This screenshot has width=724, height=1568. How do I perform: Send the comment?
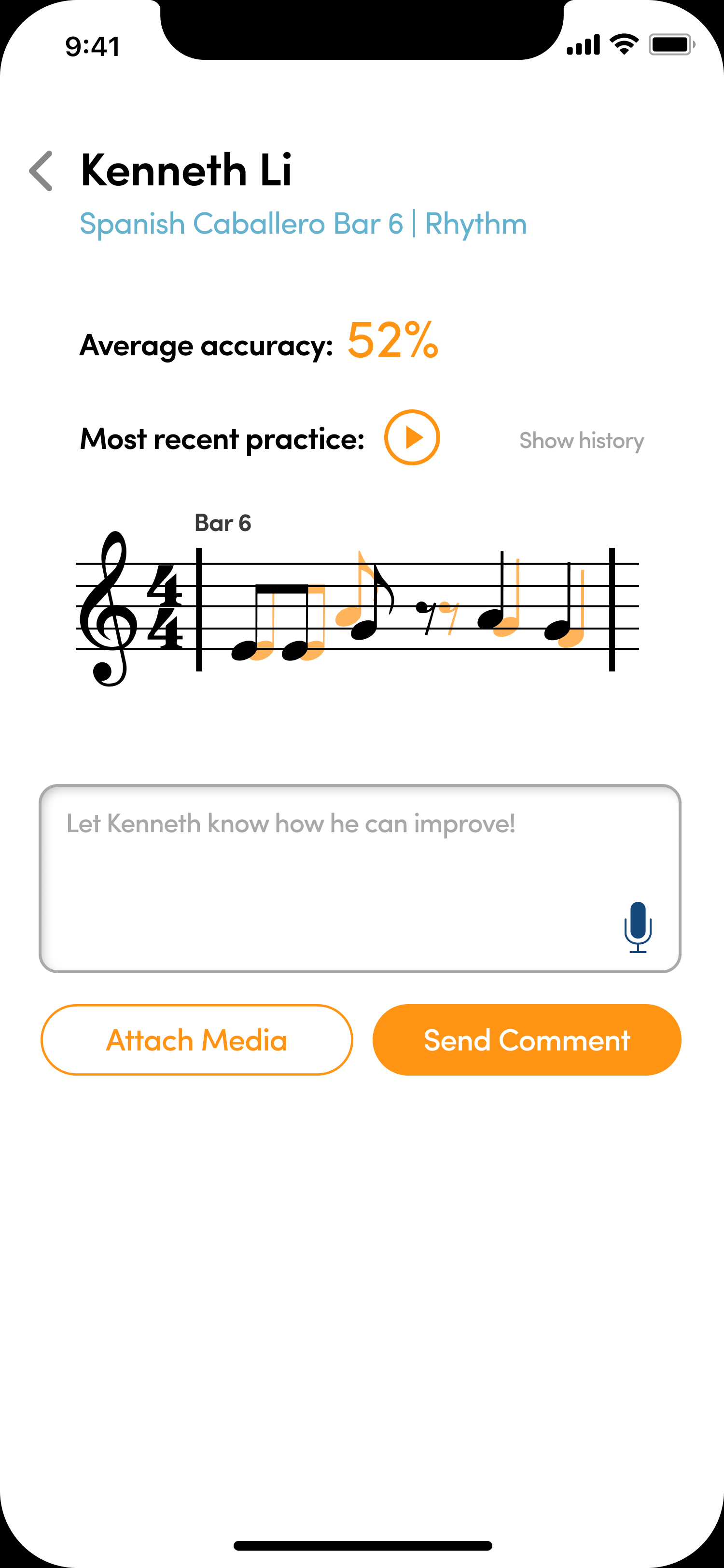pos(526,1040)
